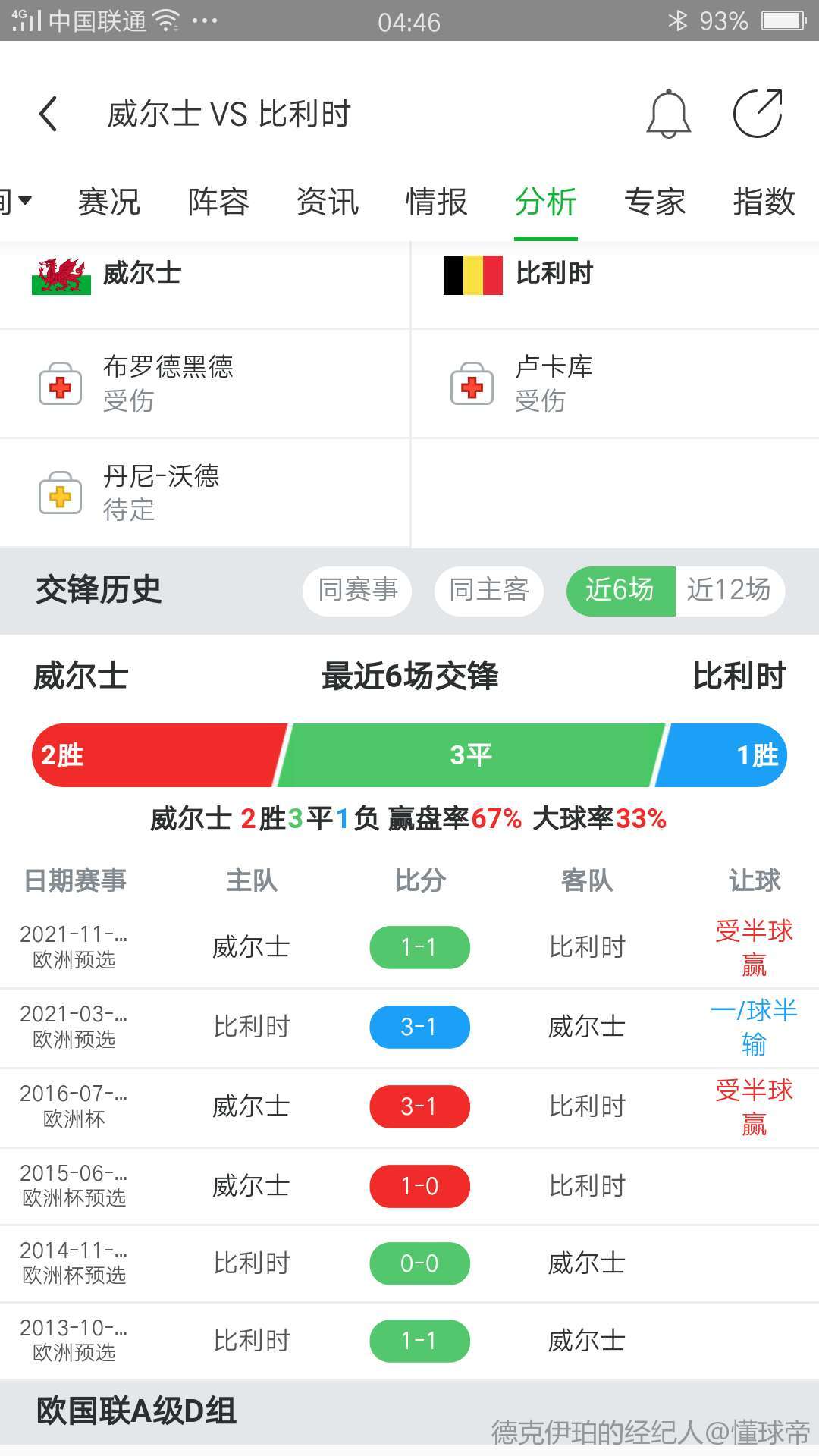Select the 近6场 segment
The image size is (819, 1456).
point(620,590)
